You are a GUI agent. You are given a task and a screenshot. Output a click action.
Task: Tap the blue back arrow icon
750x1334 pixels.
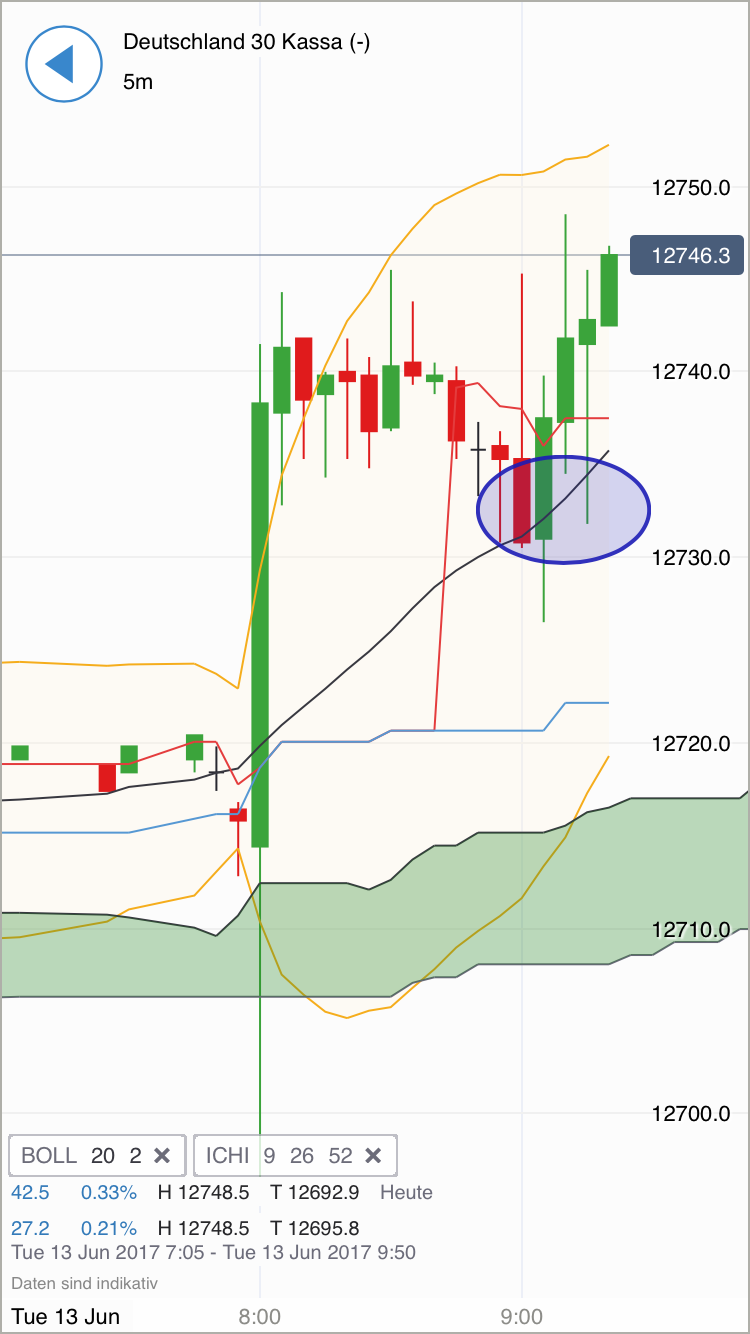pyautogui.click(x=64, y=64)
